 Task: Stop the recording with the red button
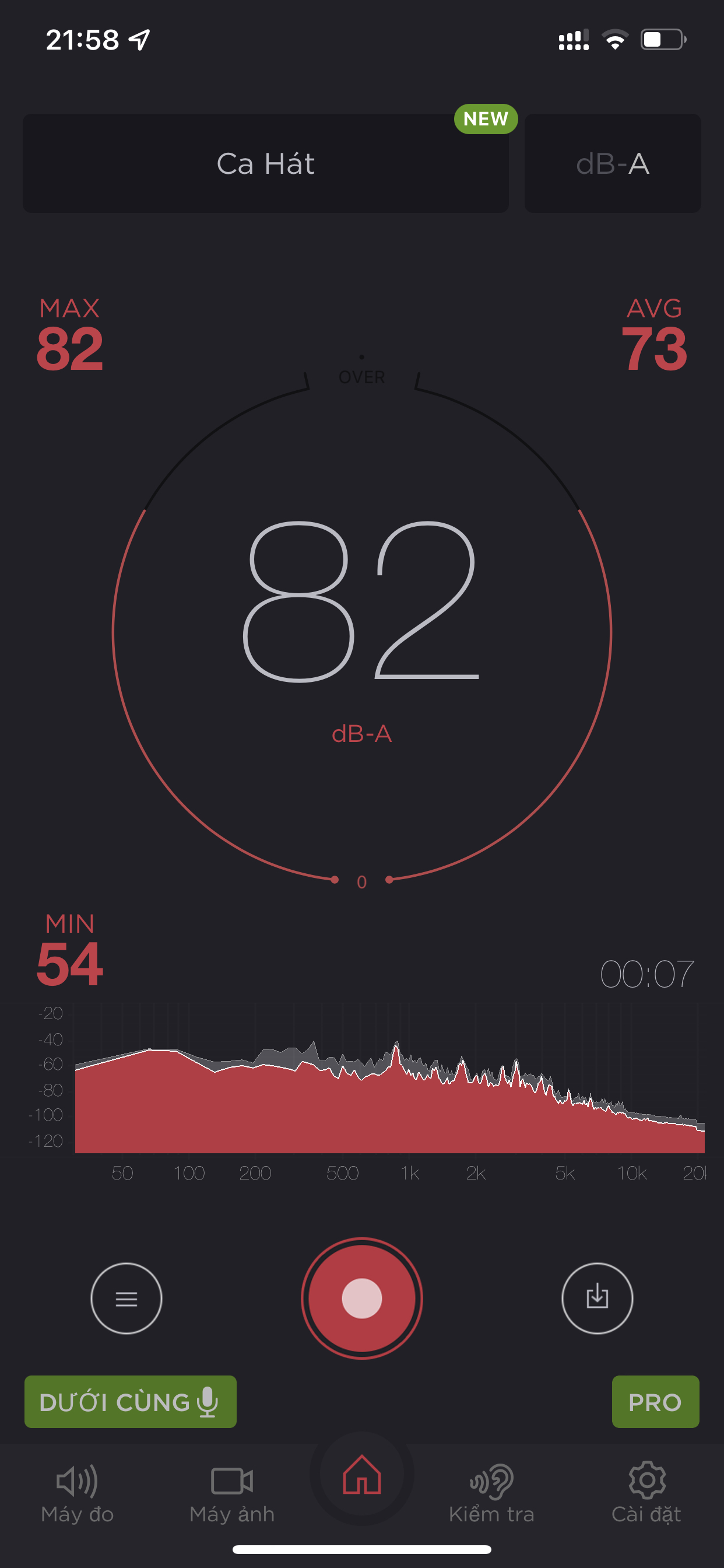click(x=361, y=1298)
